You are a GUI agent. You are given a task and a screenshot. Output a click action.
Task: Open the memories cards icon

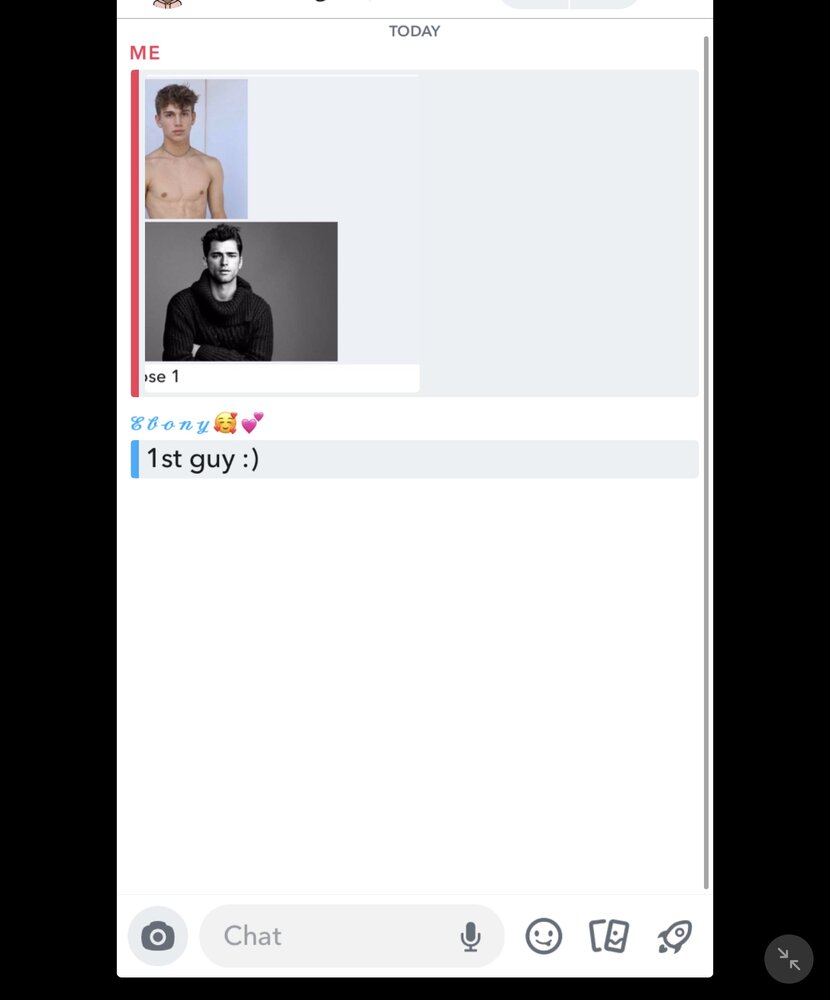[x=609, y=936]
